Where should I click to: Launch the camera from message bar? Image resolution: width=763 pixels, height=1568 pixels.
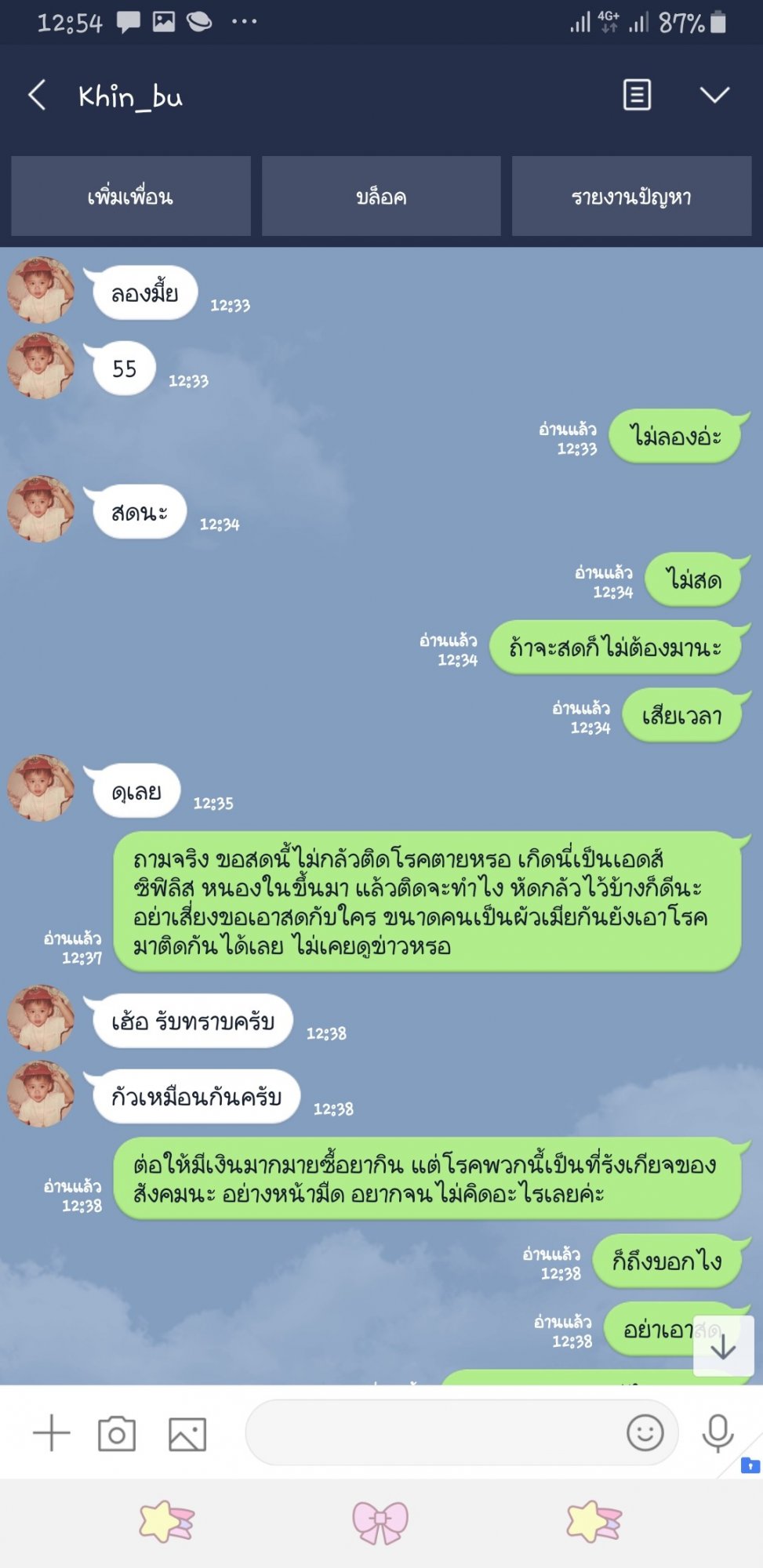[x=117, y=1434]
